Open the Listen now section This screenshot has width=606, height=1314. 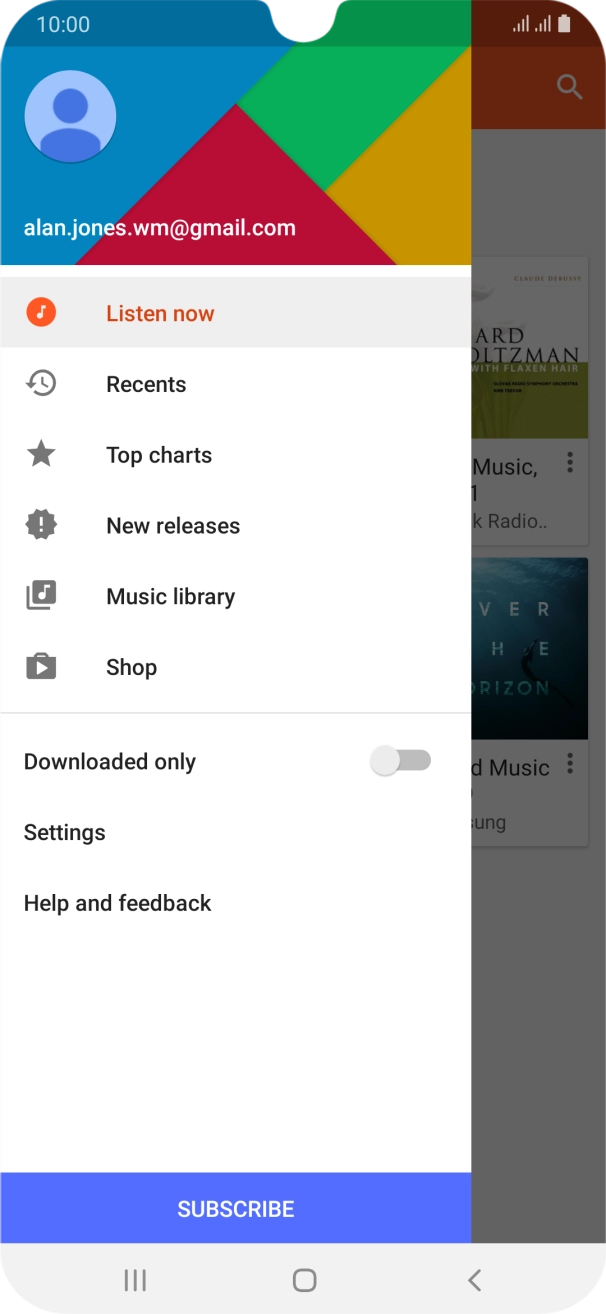point(160,313)
